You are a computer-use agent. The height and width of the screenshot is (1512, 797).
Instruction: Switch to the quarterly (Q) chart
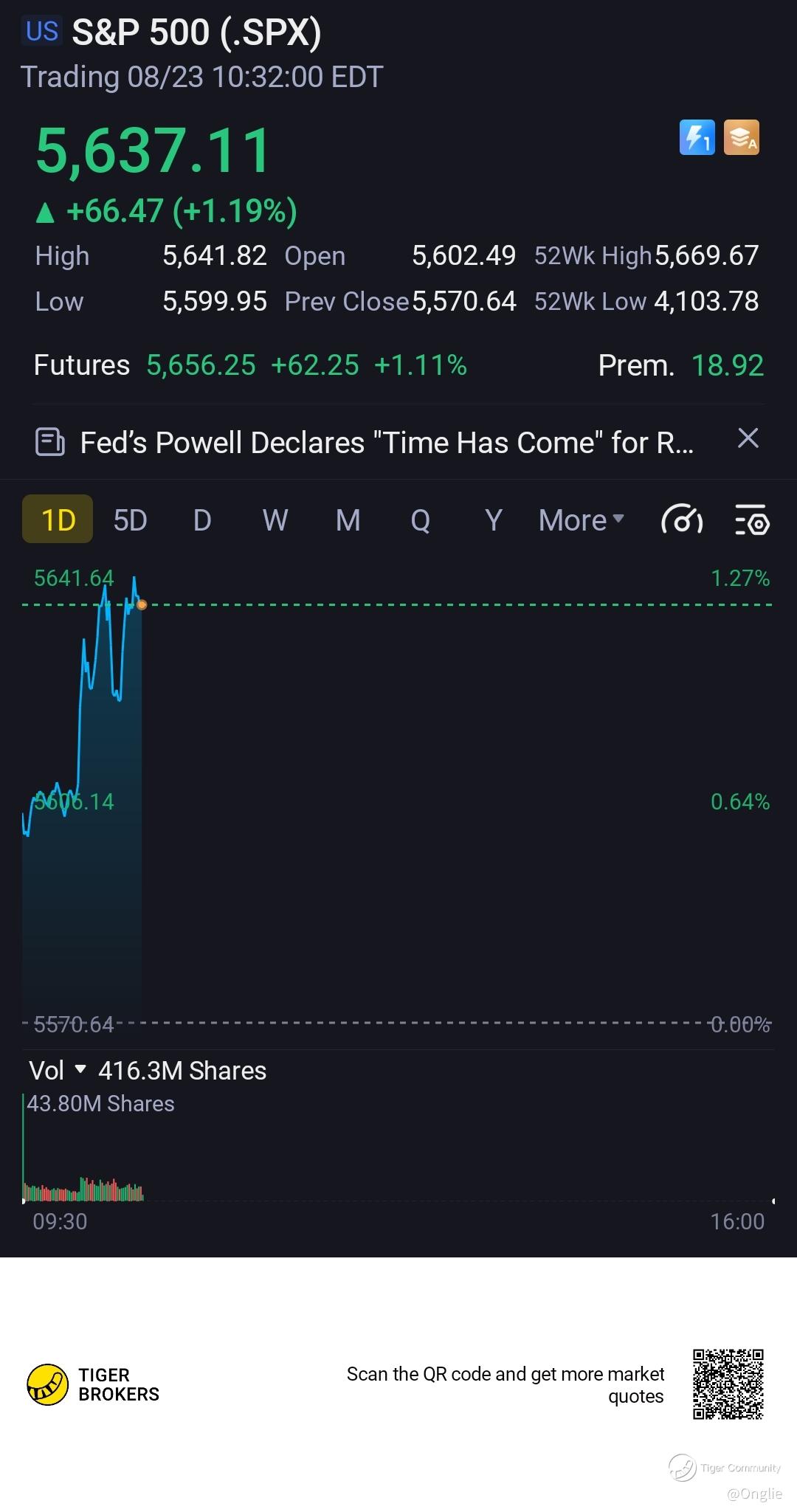pyautogui.click(x=420, y=520)
